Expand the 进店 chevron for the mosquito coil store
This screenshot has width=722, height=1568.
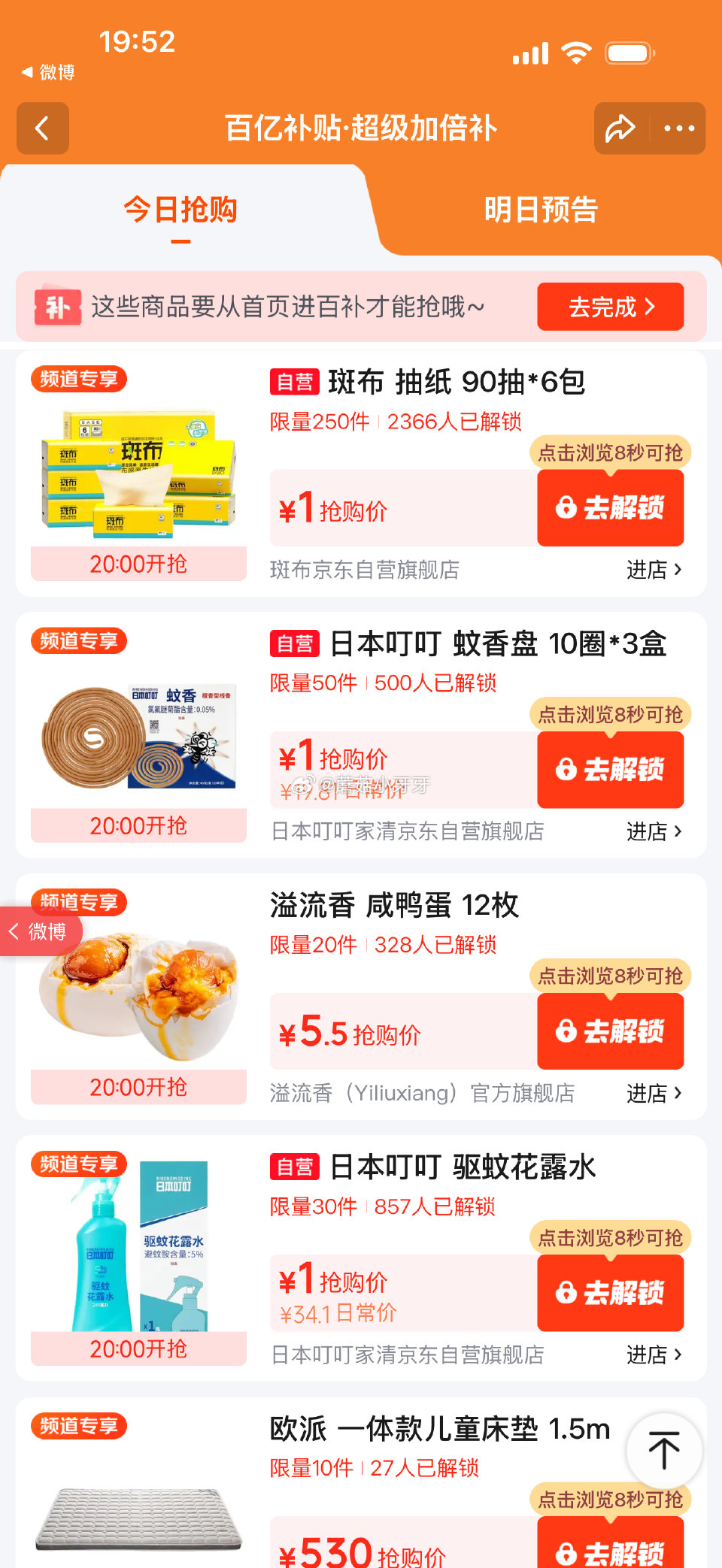(680, 832)
